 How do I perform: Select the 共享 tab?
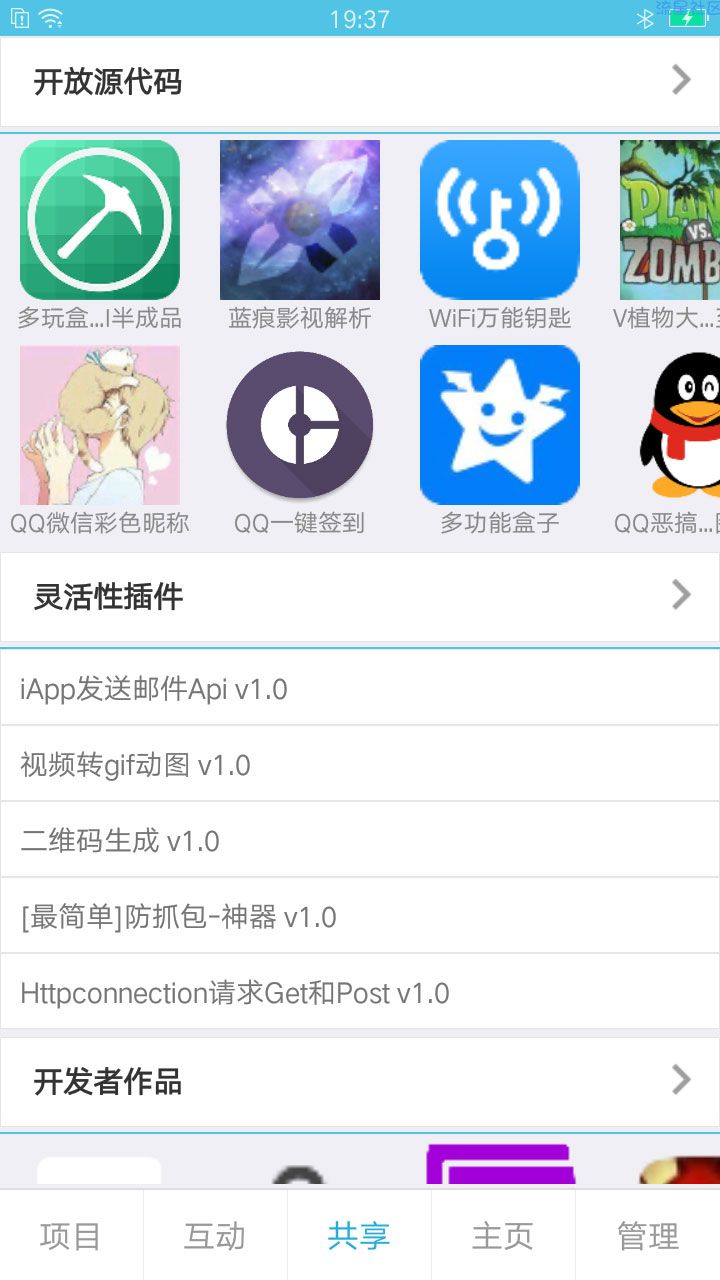(x=359, y=1236)
